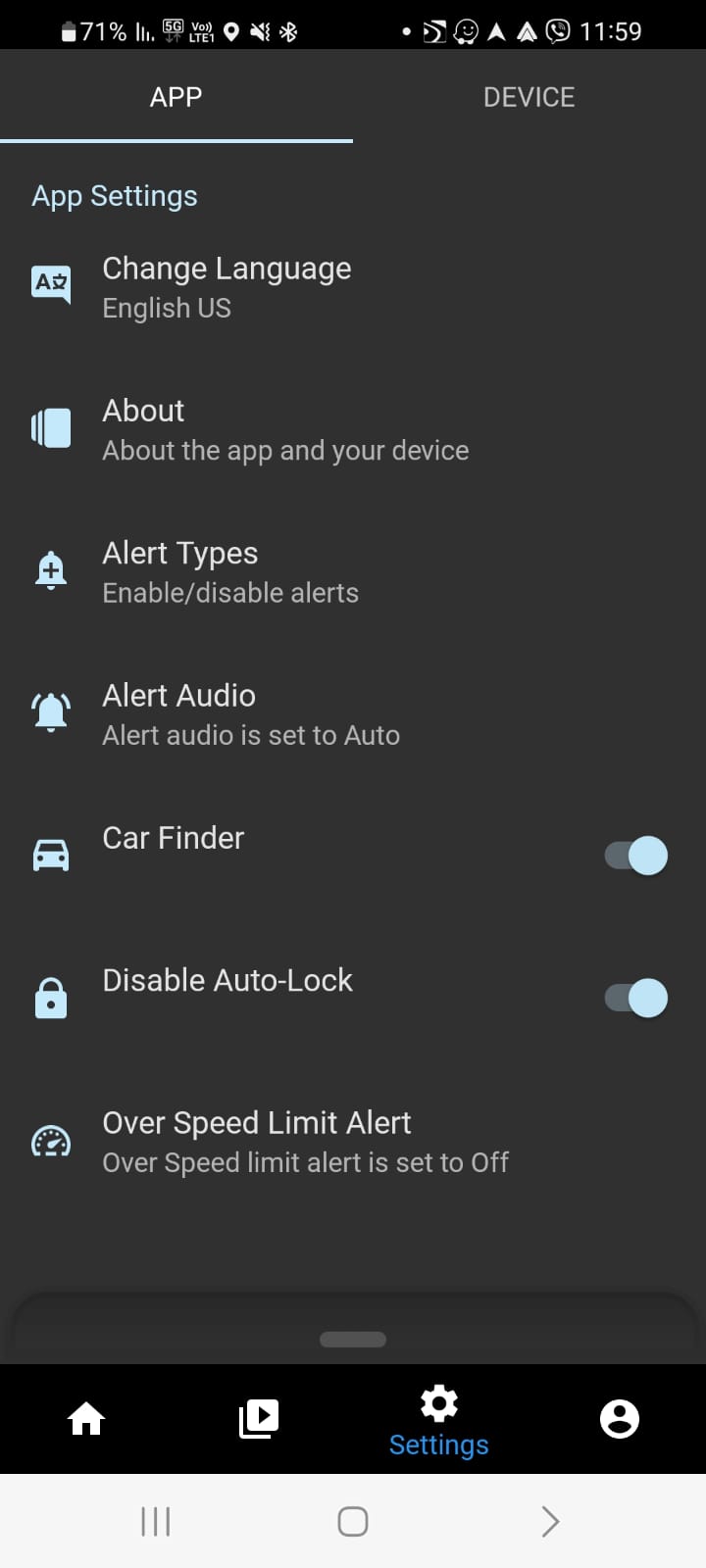The height and width of the screenshot is (1568, 706).
Task: Open Alert Types settings
Action: [230, 571]
